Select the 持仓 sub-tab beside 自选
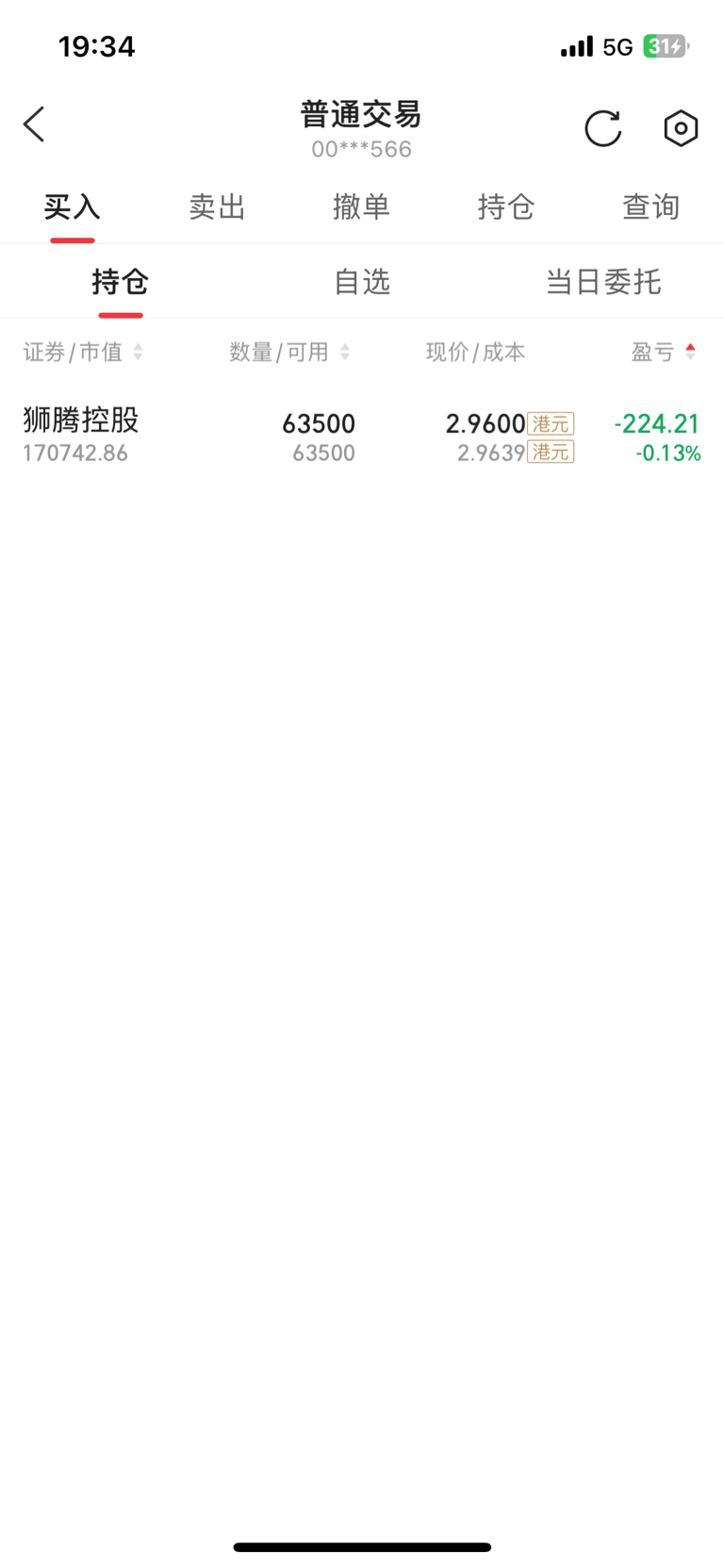724x1568 pixels. point(120,282)
